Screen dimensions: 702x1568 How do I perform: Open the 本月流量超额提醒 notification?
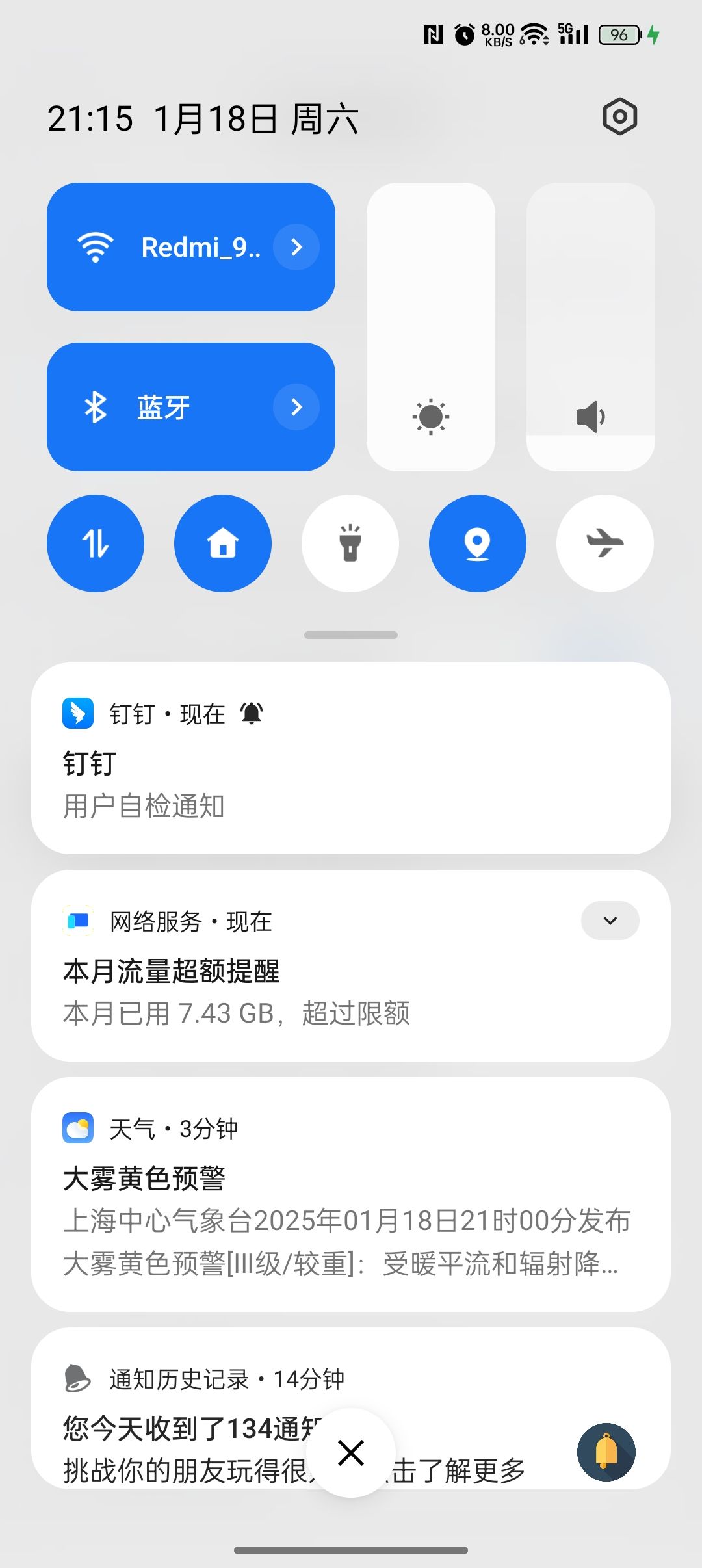pyautogui.click(x=325, y=991)
